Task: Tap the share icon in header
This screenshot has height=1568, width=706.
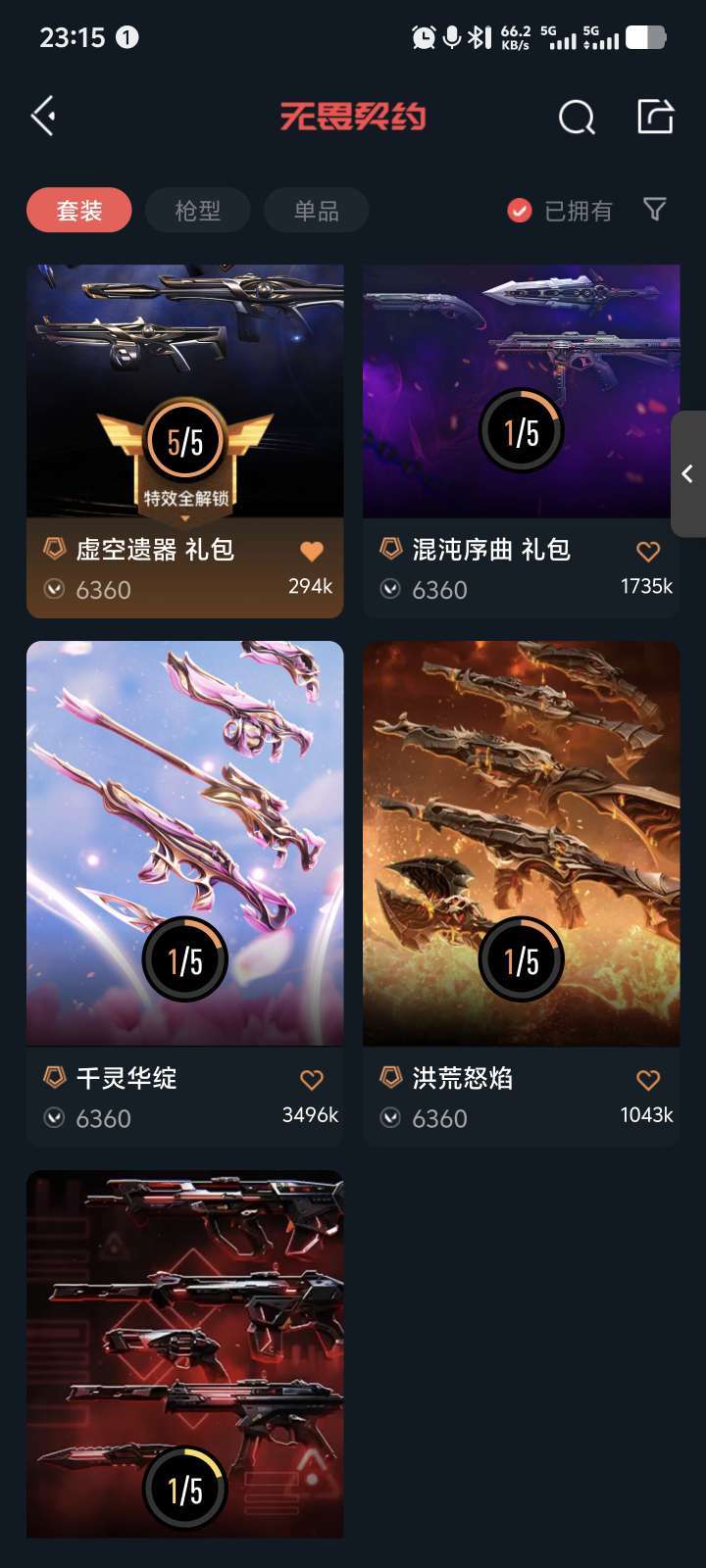Action: [x=655, y=117]
